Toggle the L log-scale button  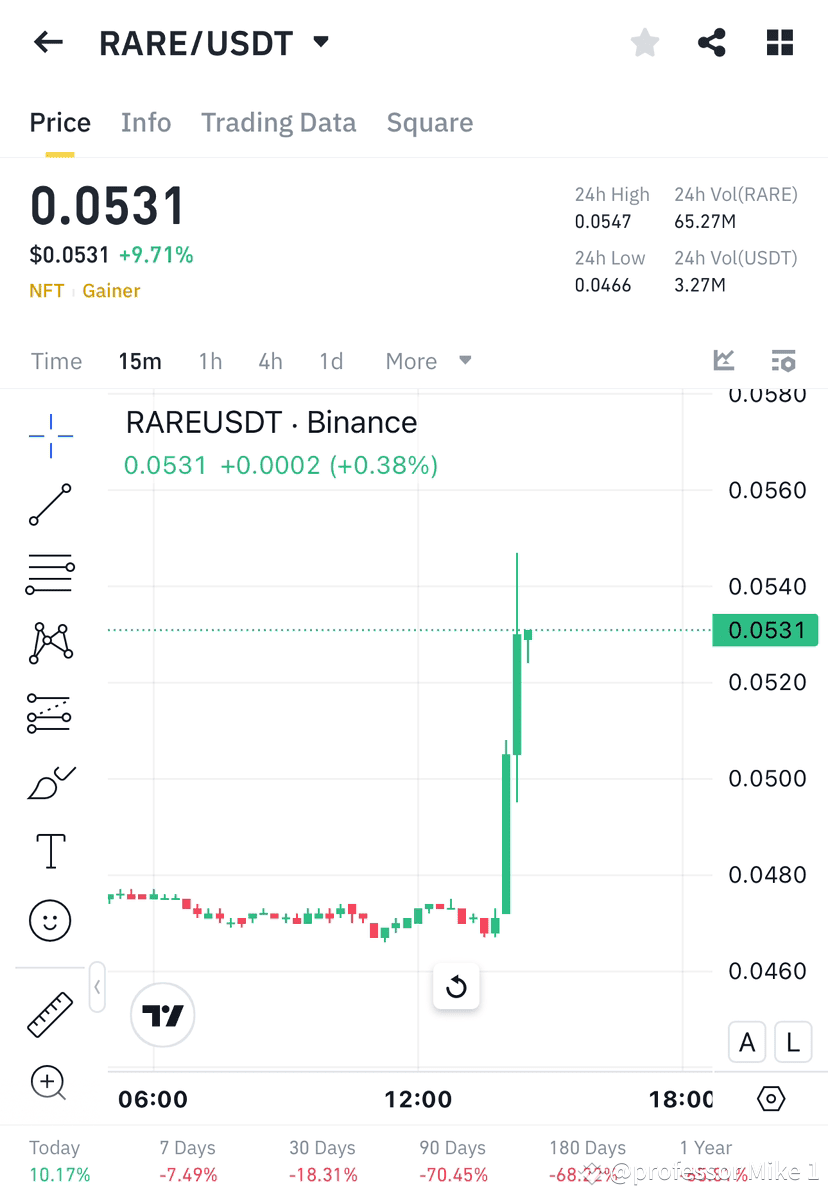pyautogui.click(x=793, y=1042)
